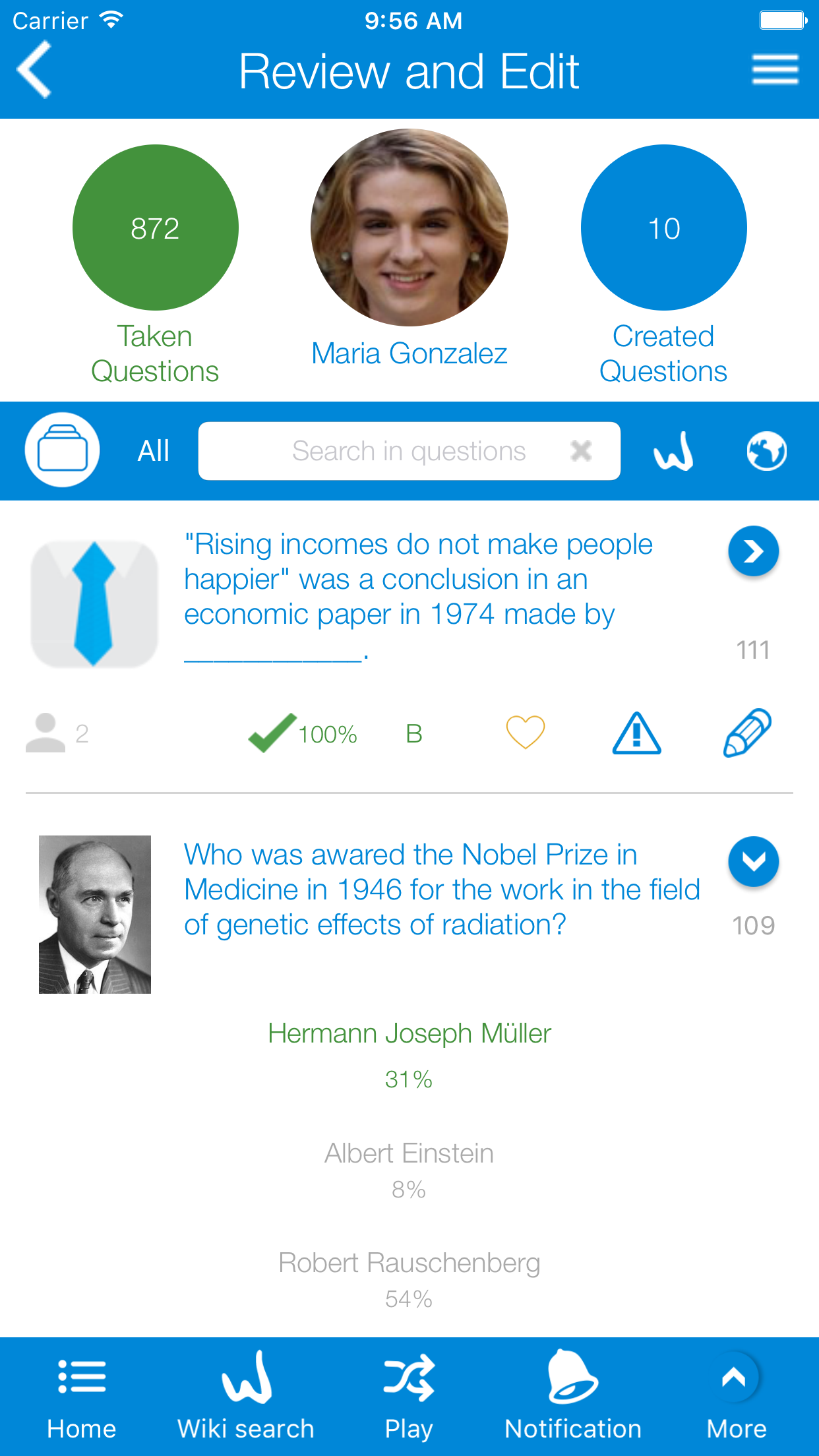The width and height of the screenshot is (819, 1456).
Task: Clear the question search field
Action: click(x=581, y=451)
